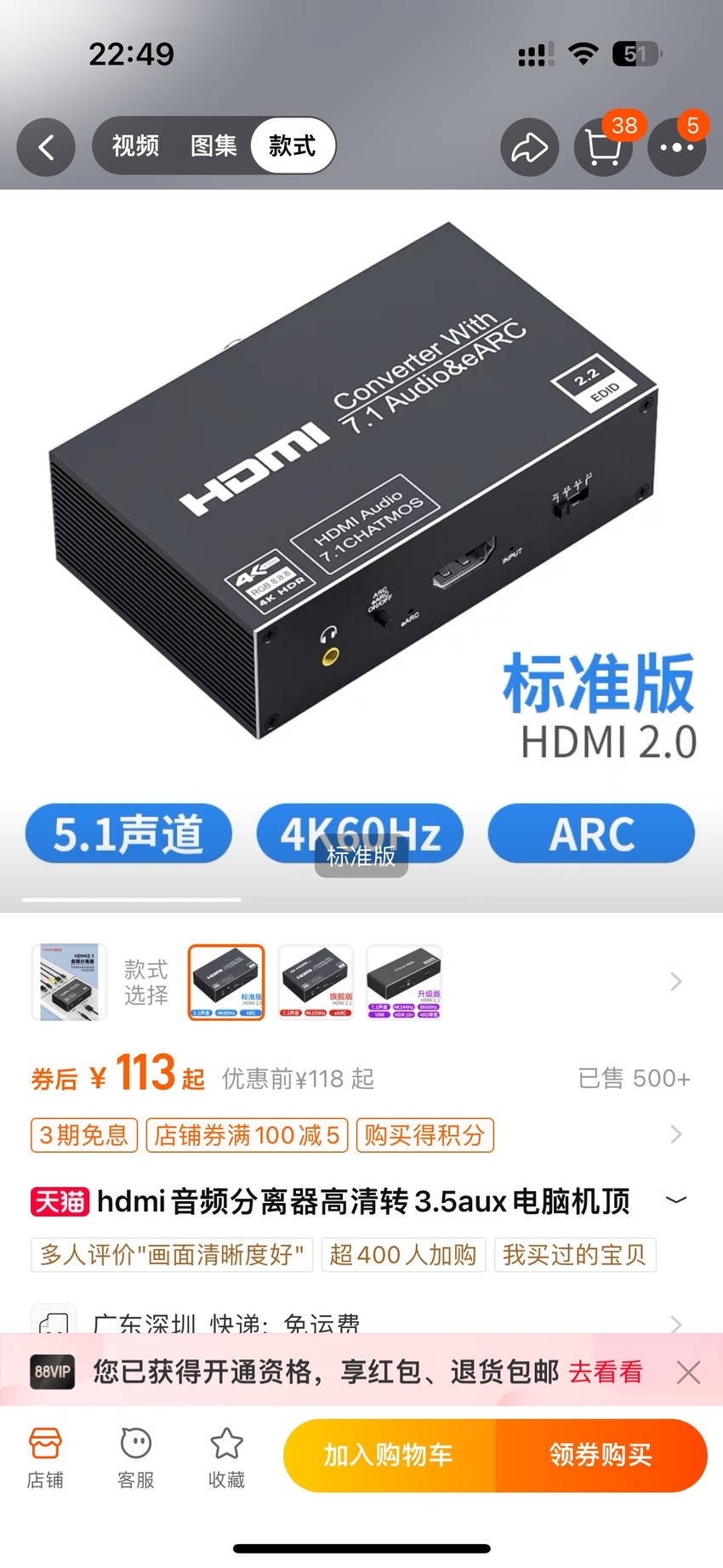The height and width of the screenshot is (1568, 723).
Task: Tap 领券购买 button
Action: [601, 1456]
